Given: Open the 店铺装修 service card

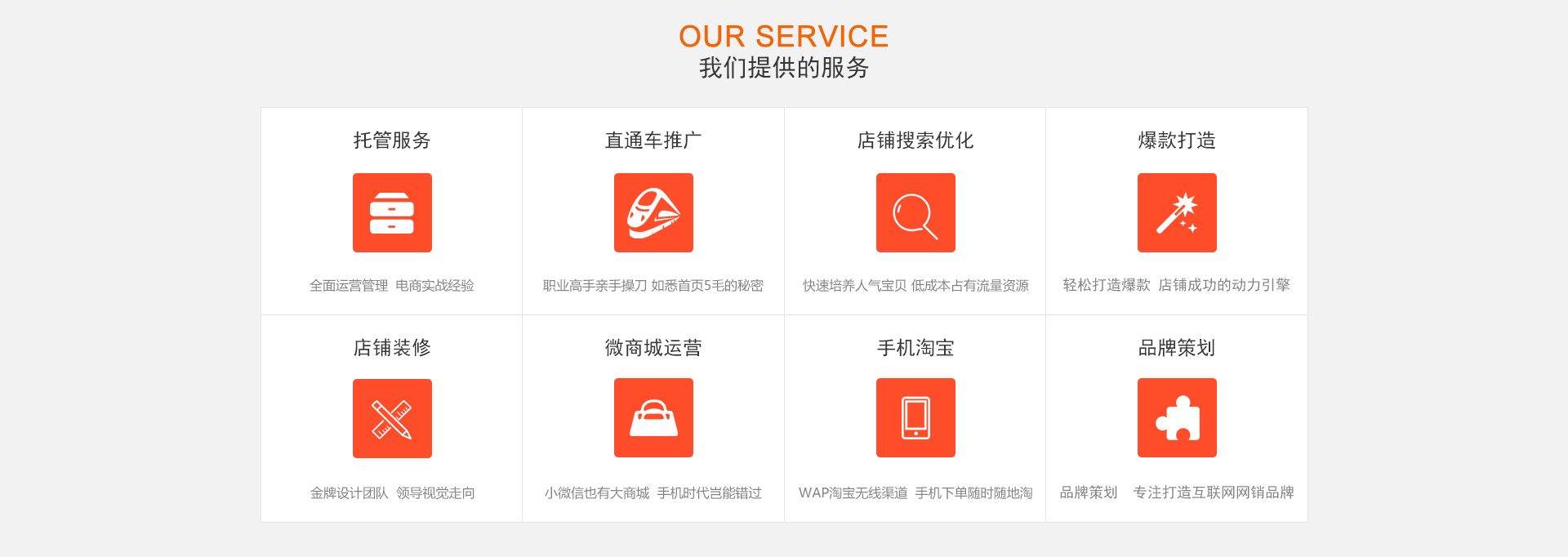Looking at the screenshot, I should [392, 418].
